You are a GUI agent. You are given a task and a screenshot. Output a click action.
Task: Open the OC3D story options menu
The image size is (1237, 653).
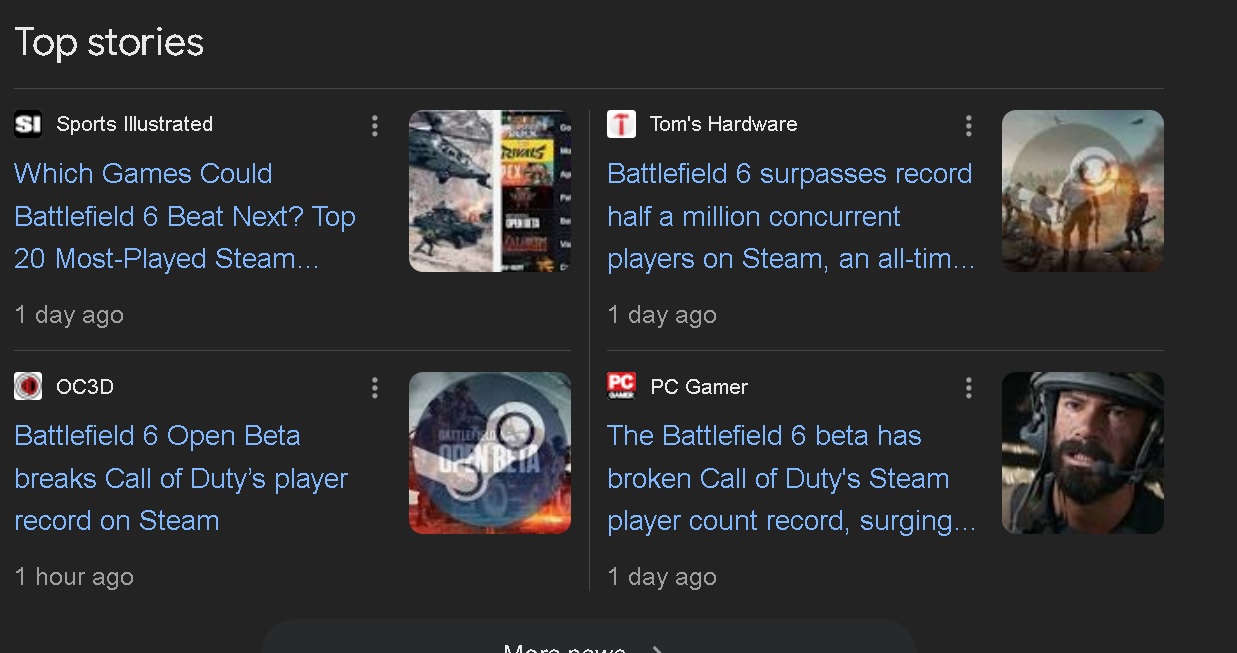375,387
